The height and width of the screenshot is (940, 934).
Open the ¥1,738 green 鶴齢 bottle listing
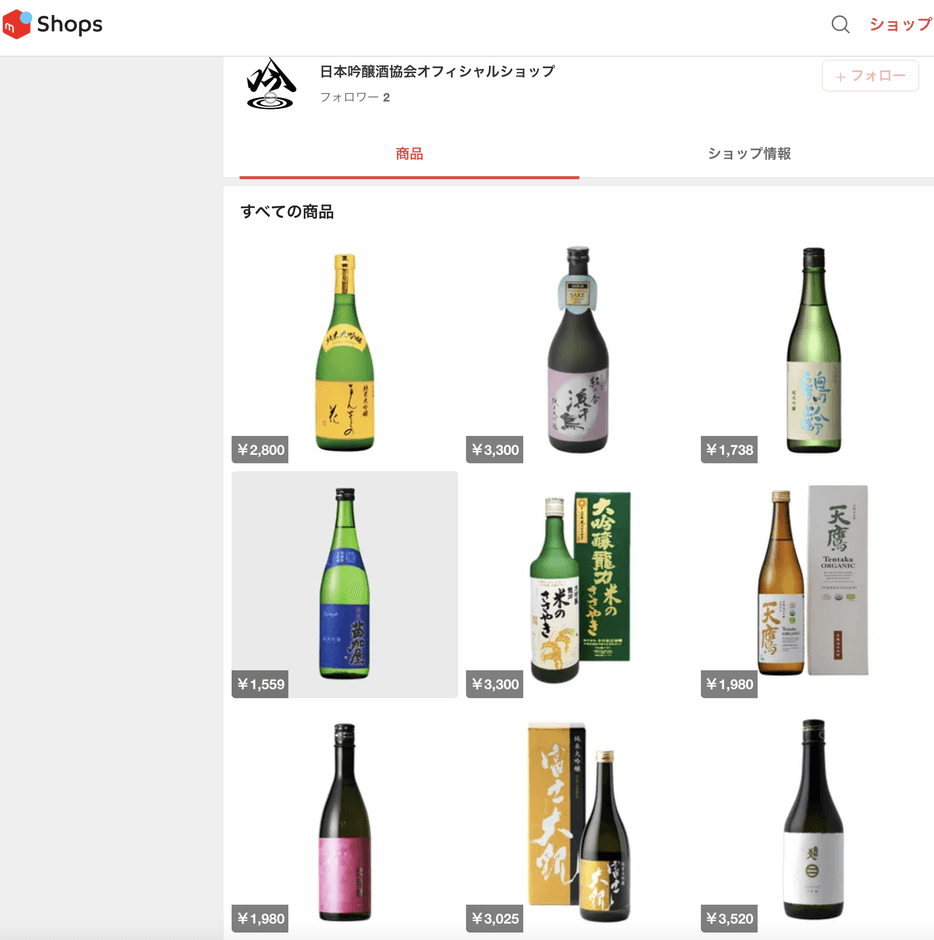tap(812, 352)
